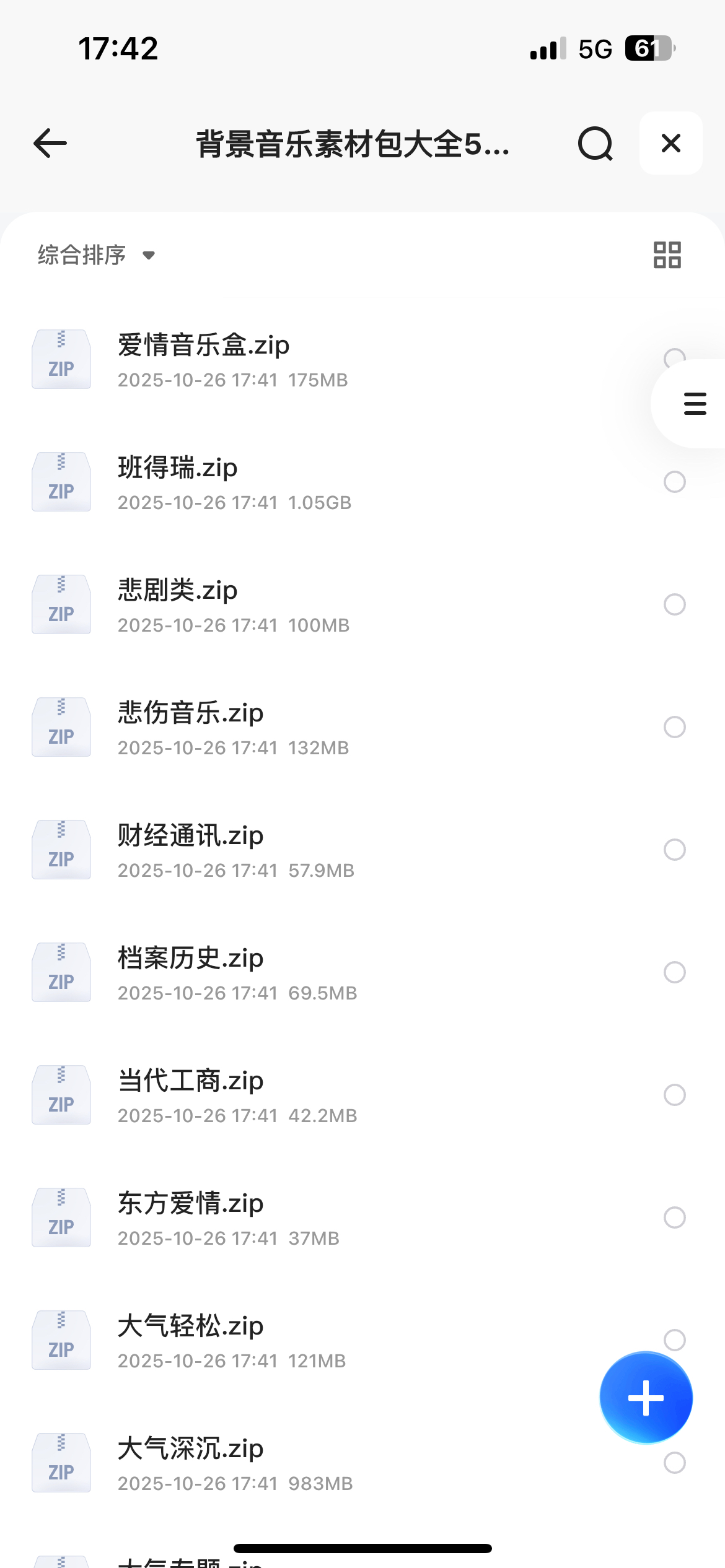The width and height of the screenshot is (725, 1568).
Task: Open search with the magnifier icon
Action: [x=595, y=144]
